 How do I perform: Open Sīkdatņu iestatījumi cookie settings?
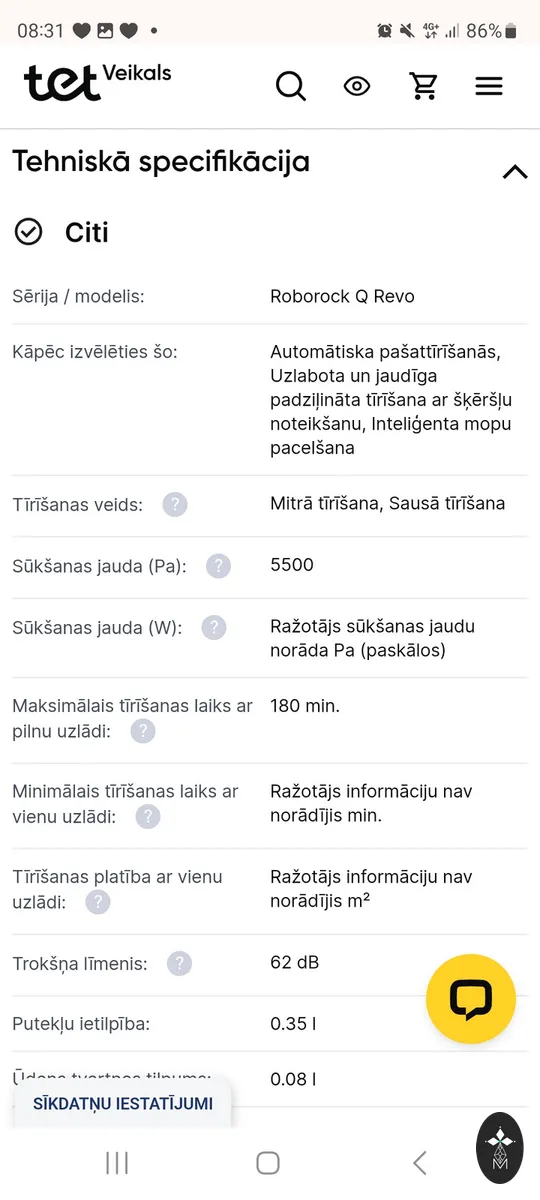tap(123, 1103)
